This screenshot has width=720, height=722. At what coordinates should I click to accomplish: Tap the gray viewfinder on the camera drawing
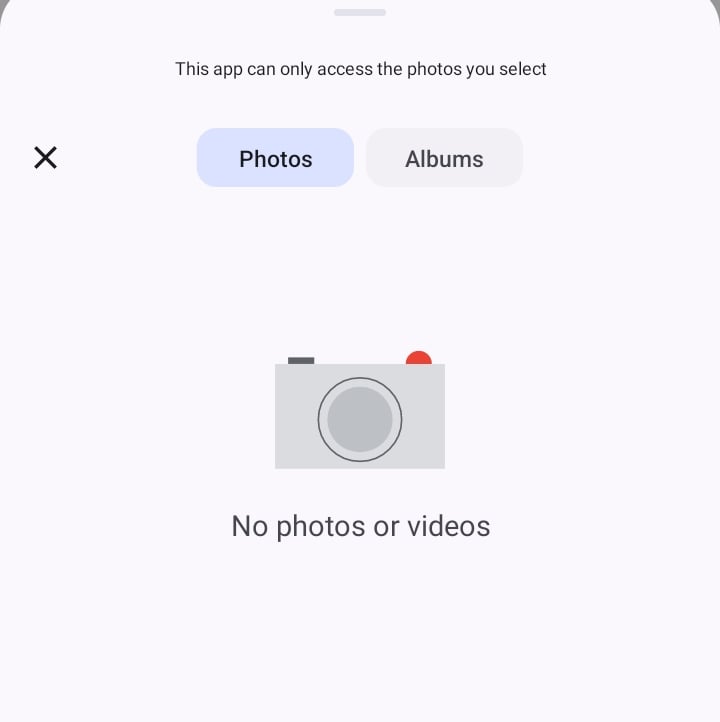(300, 362)
